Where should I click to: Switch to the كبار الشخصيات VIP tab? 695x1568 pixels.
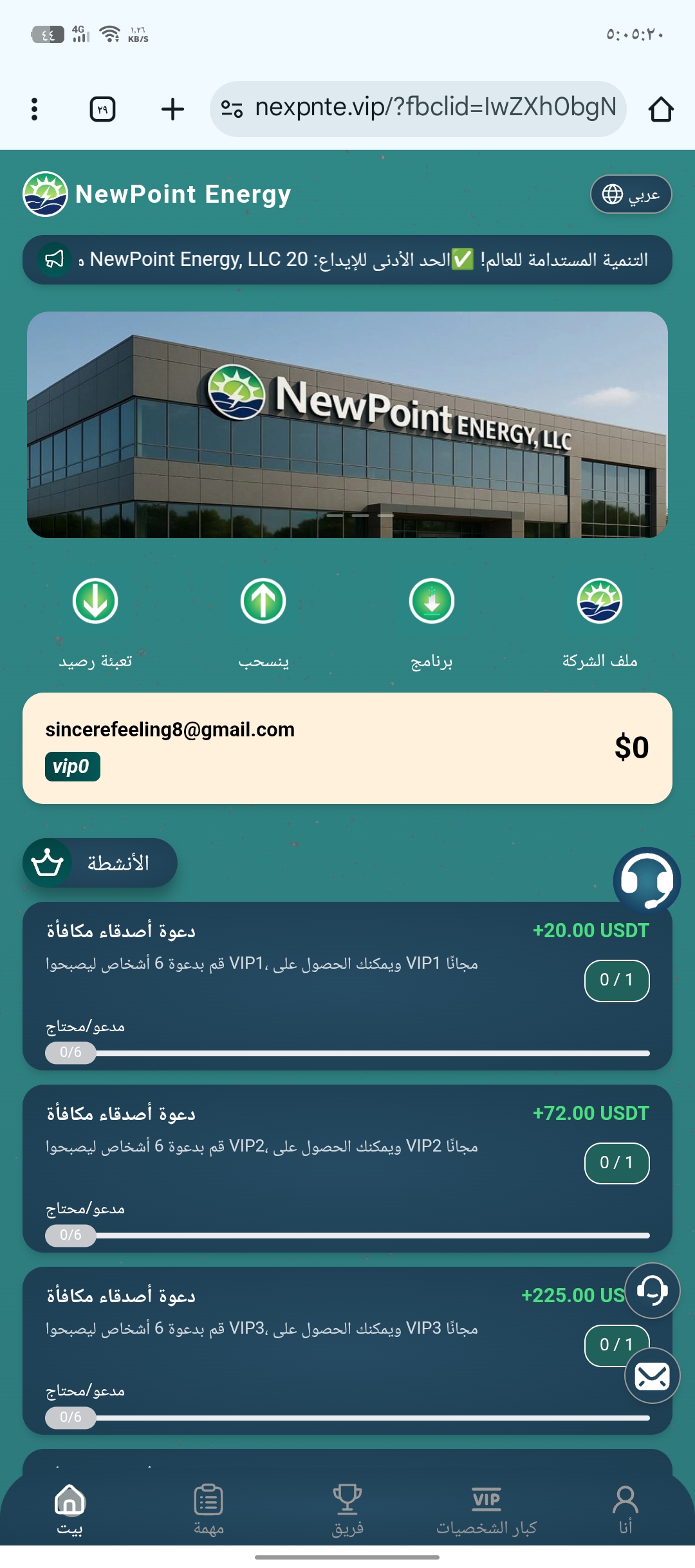[486, 1509]
